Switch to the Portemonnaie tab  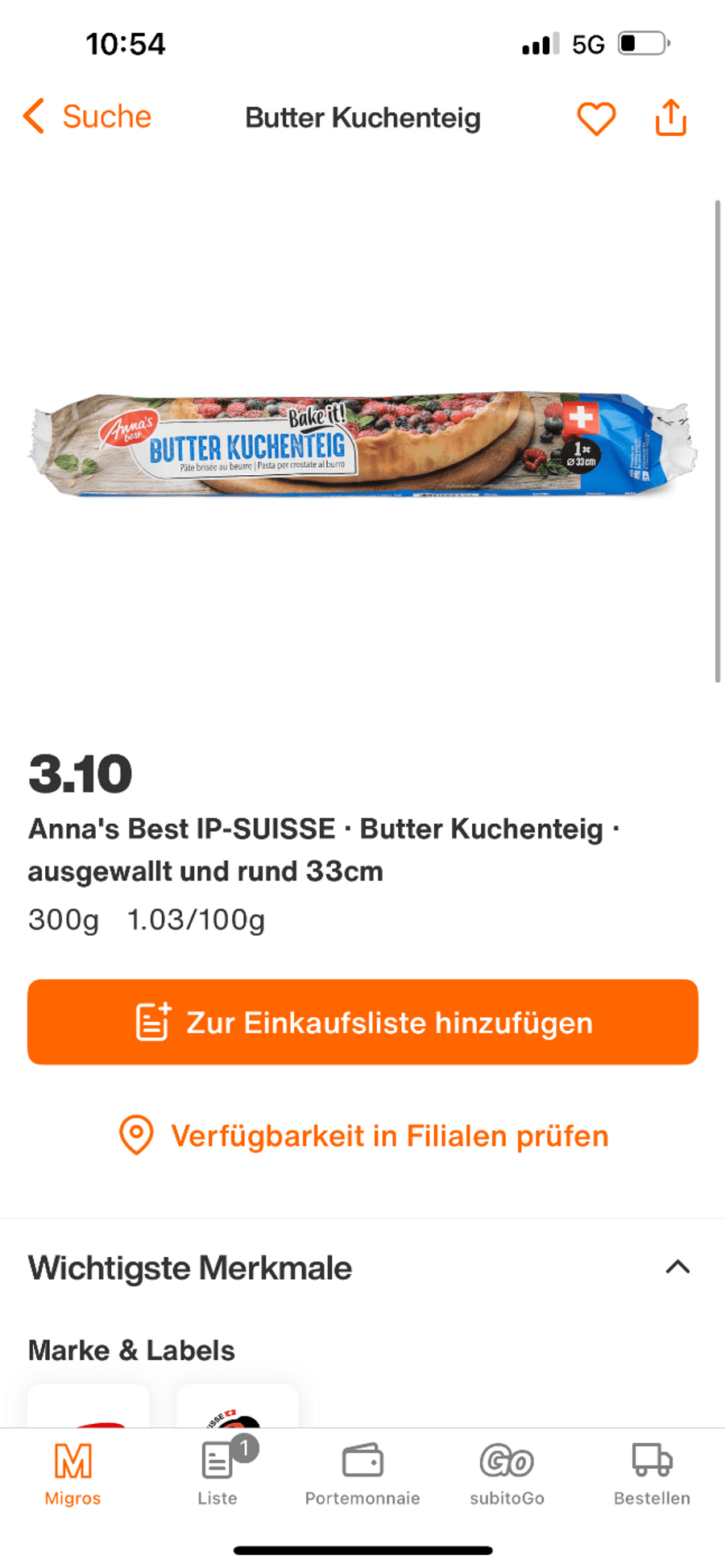click(362, 1474)
